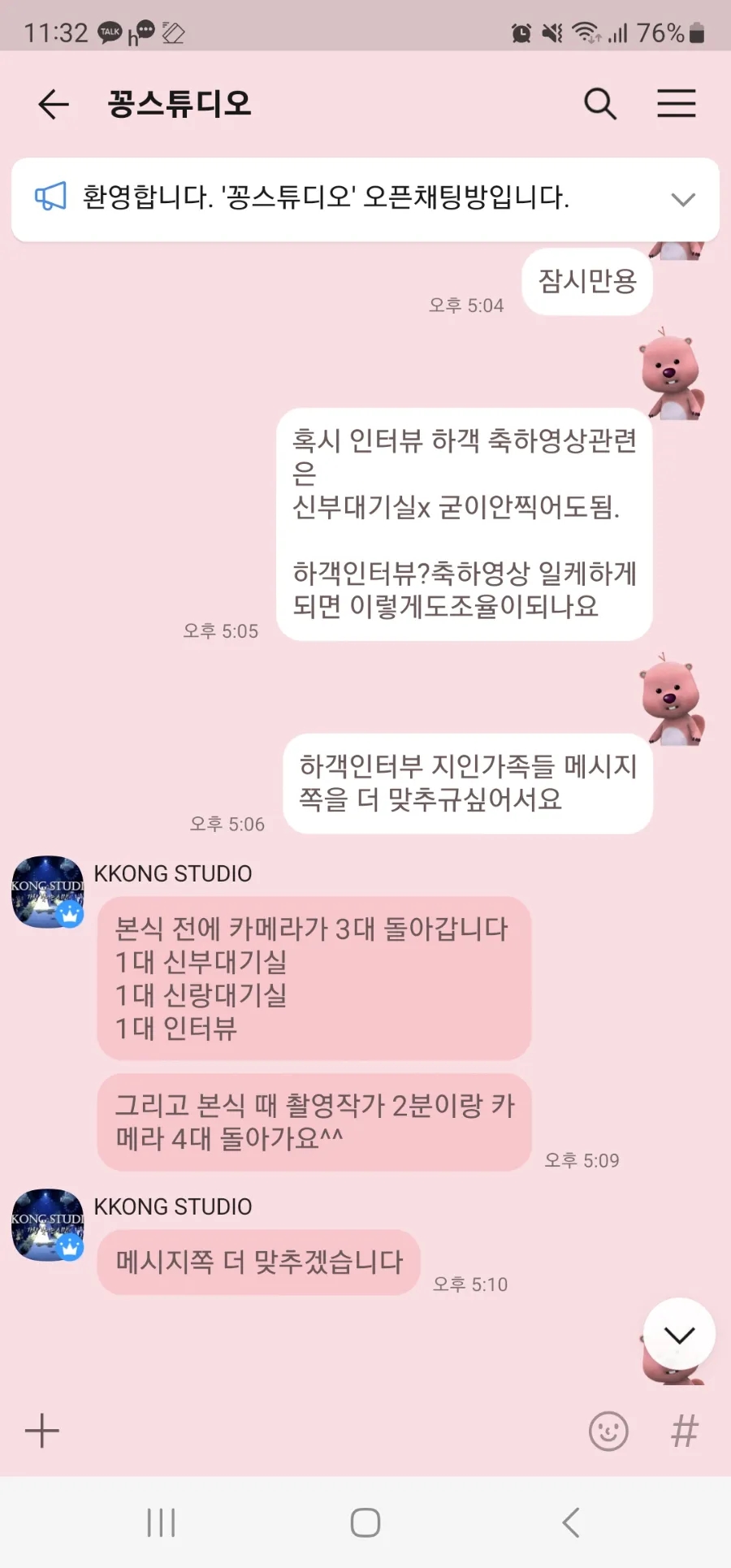Tap the hashtag search icon
731x1568 pixels.
(684, 1431)
